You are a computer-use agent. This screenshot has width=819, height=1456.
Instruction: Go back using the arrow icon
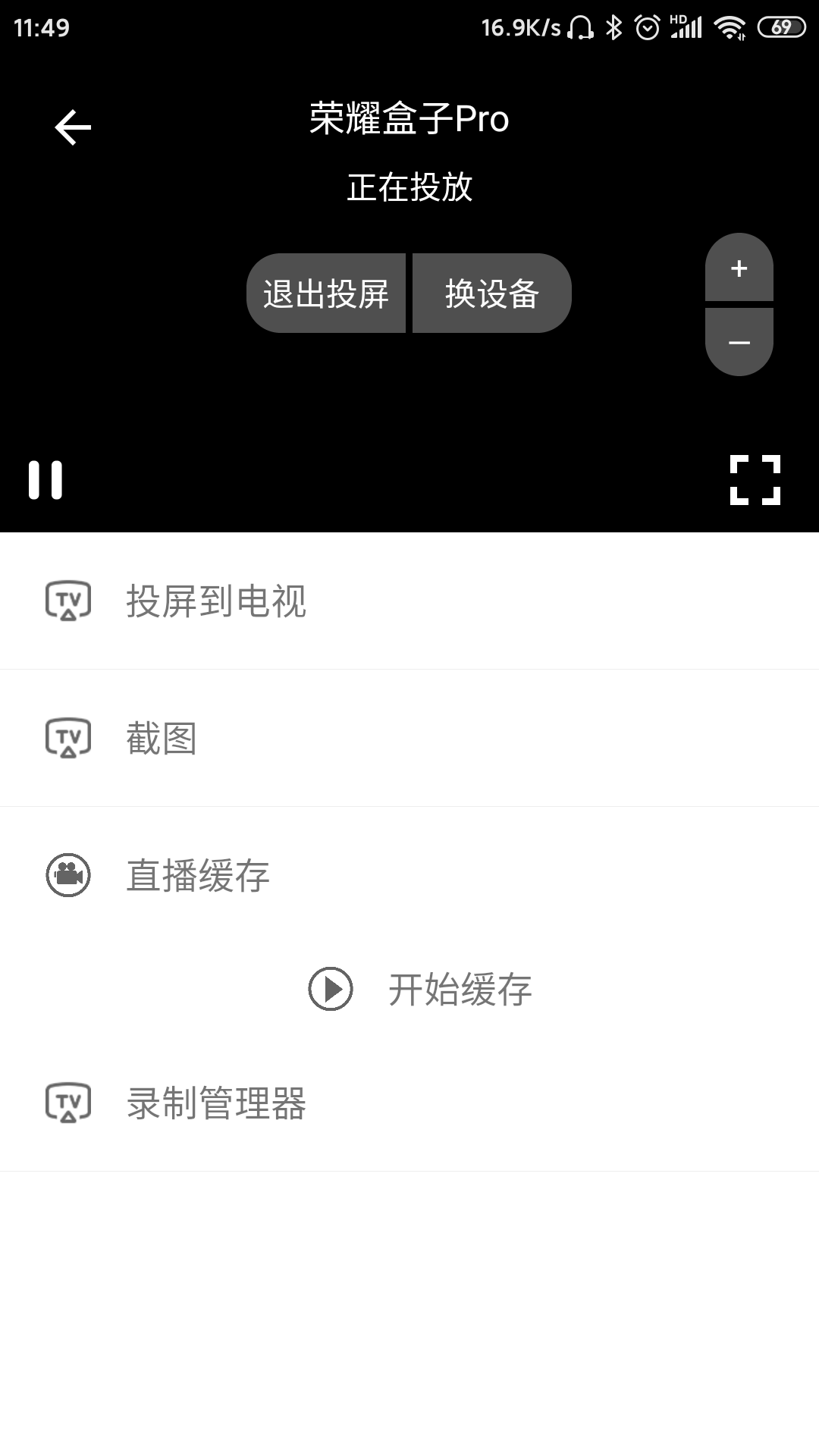point(73,127)
